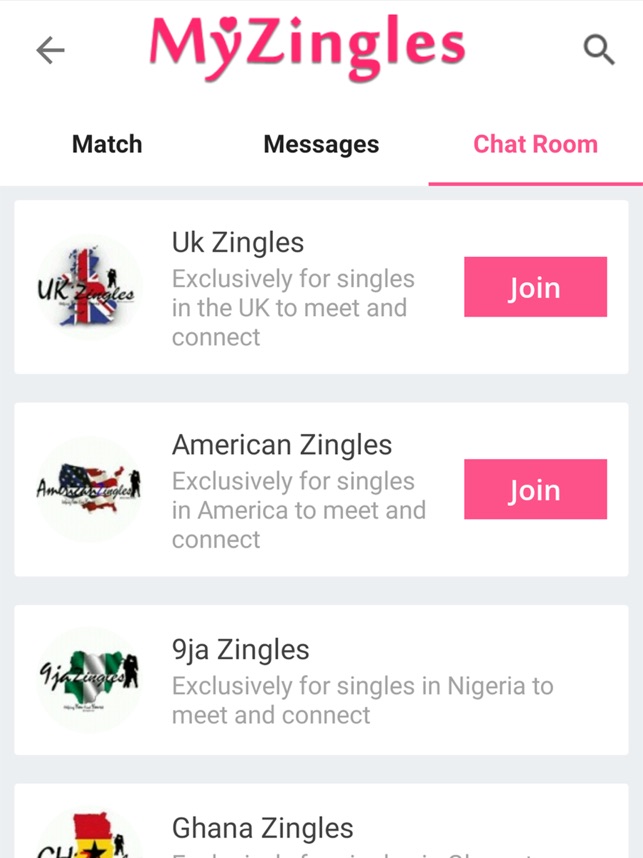Screen dimensions: 643x858
Task: Select the Chat Room tab
Action: pos(535,144)
